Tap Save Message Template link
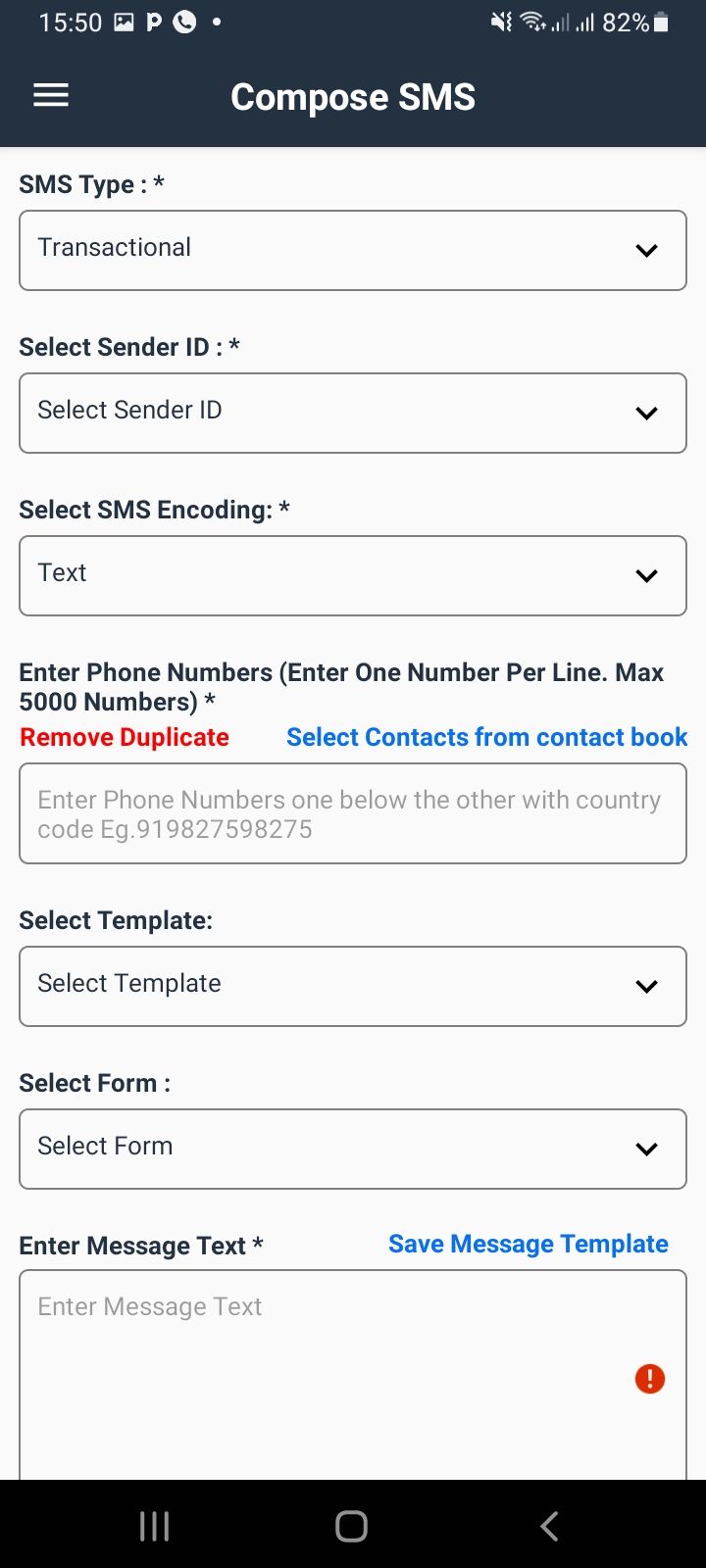 point(529,1244)
